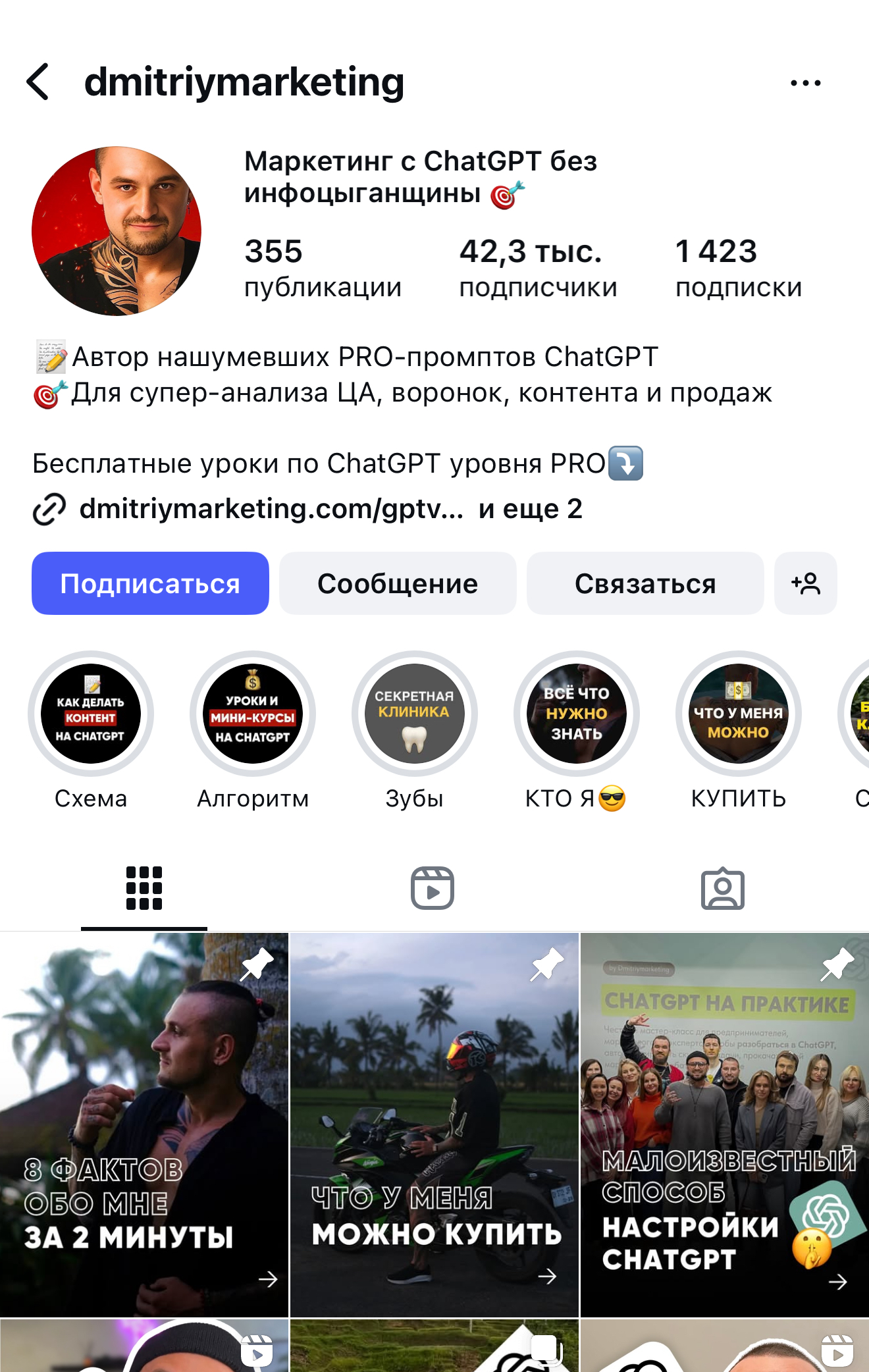Image resolution: width=869 pixels, height=1372 pixels.
Task: Open the pinned post Малоизвестный способ настройки ChatGPT
Action: 724,1124
